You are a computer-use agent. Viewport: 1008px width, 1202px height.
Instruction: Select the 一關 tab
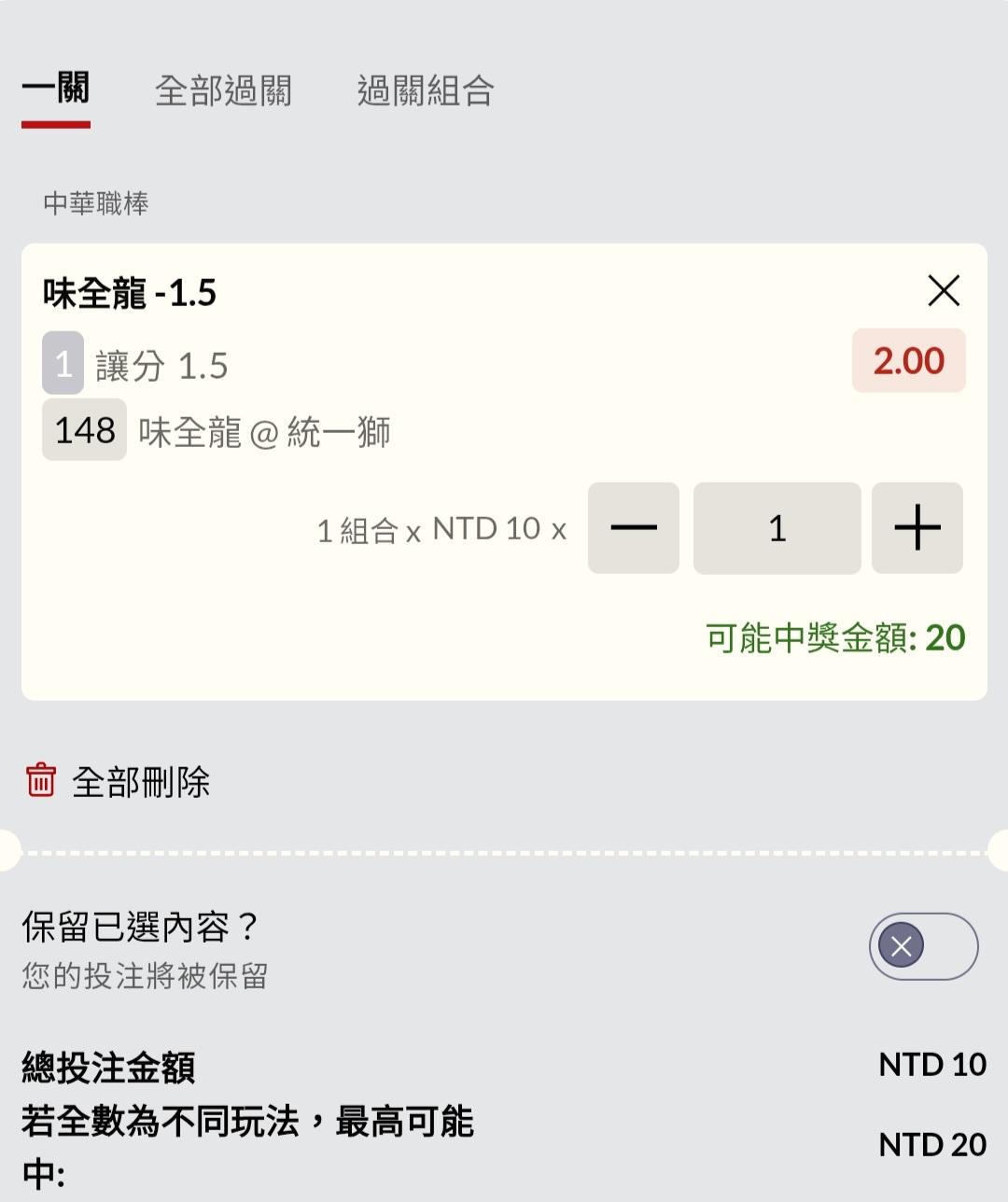(56, 90)
